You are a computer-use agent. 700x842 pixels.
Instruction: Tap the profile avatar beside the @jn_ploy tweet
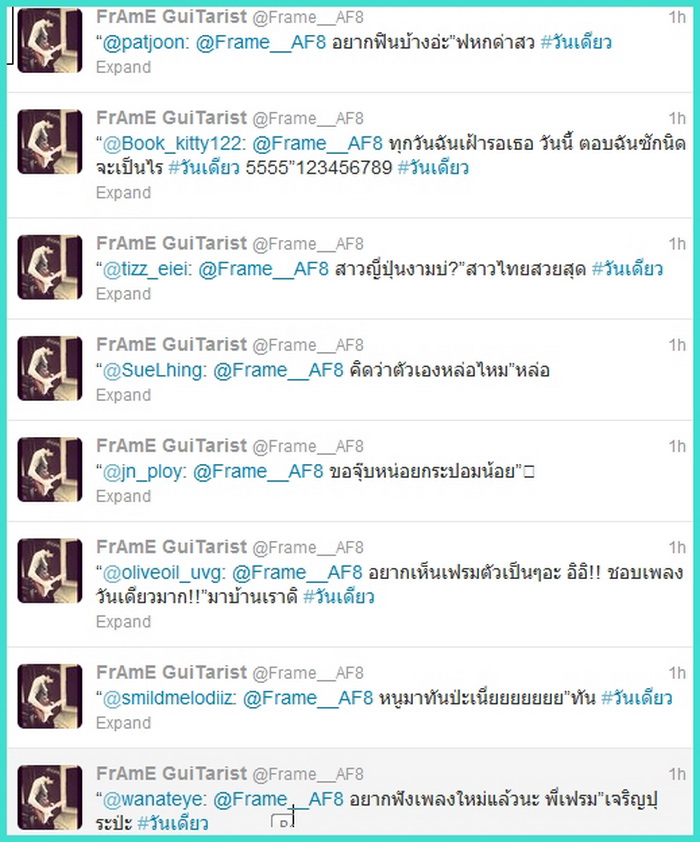(50, 470)
